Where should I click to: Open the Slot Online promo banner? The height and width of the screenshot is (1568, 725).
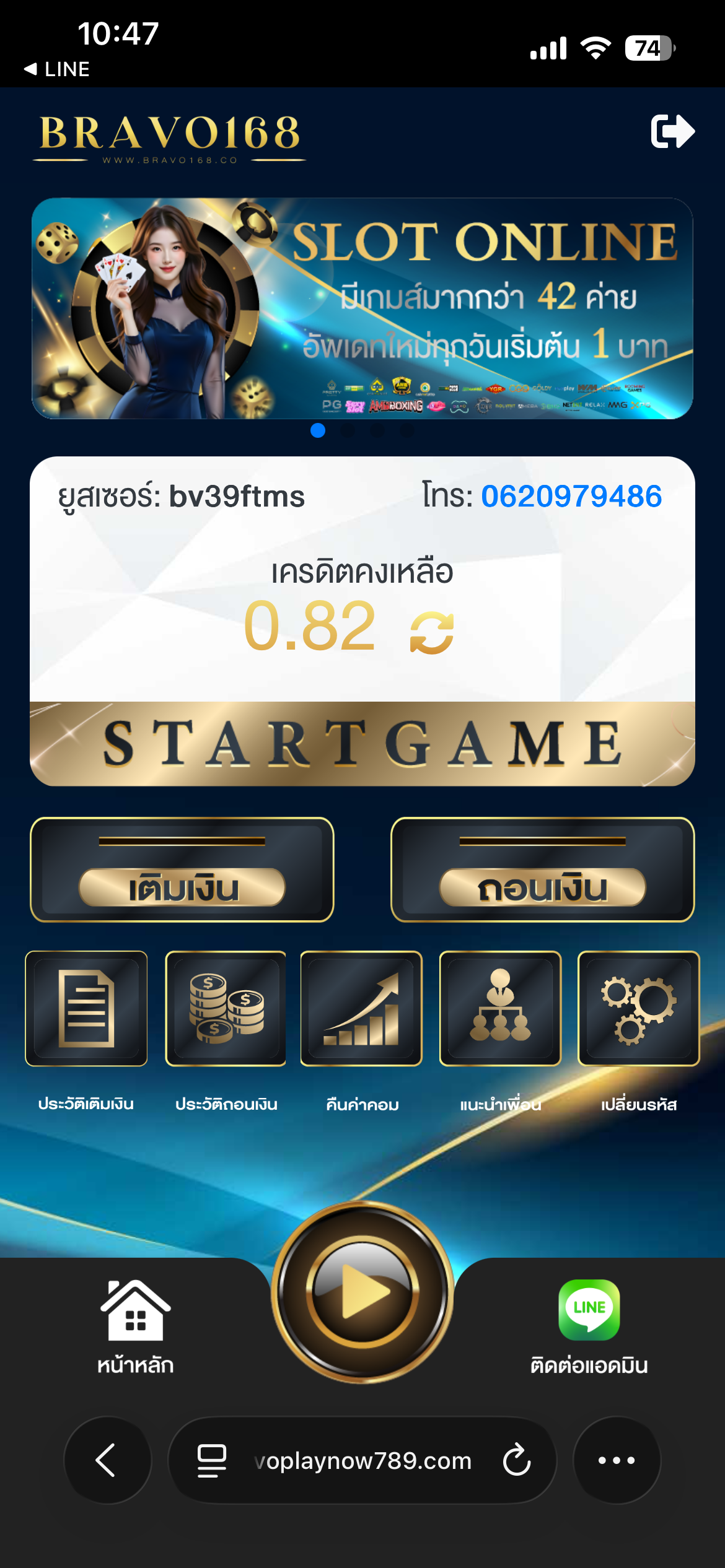click(x=362, y=308)
